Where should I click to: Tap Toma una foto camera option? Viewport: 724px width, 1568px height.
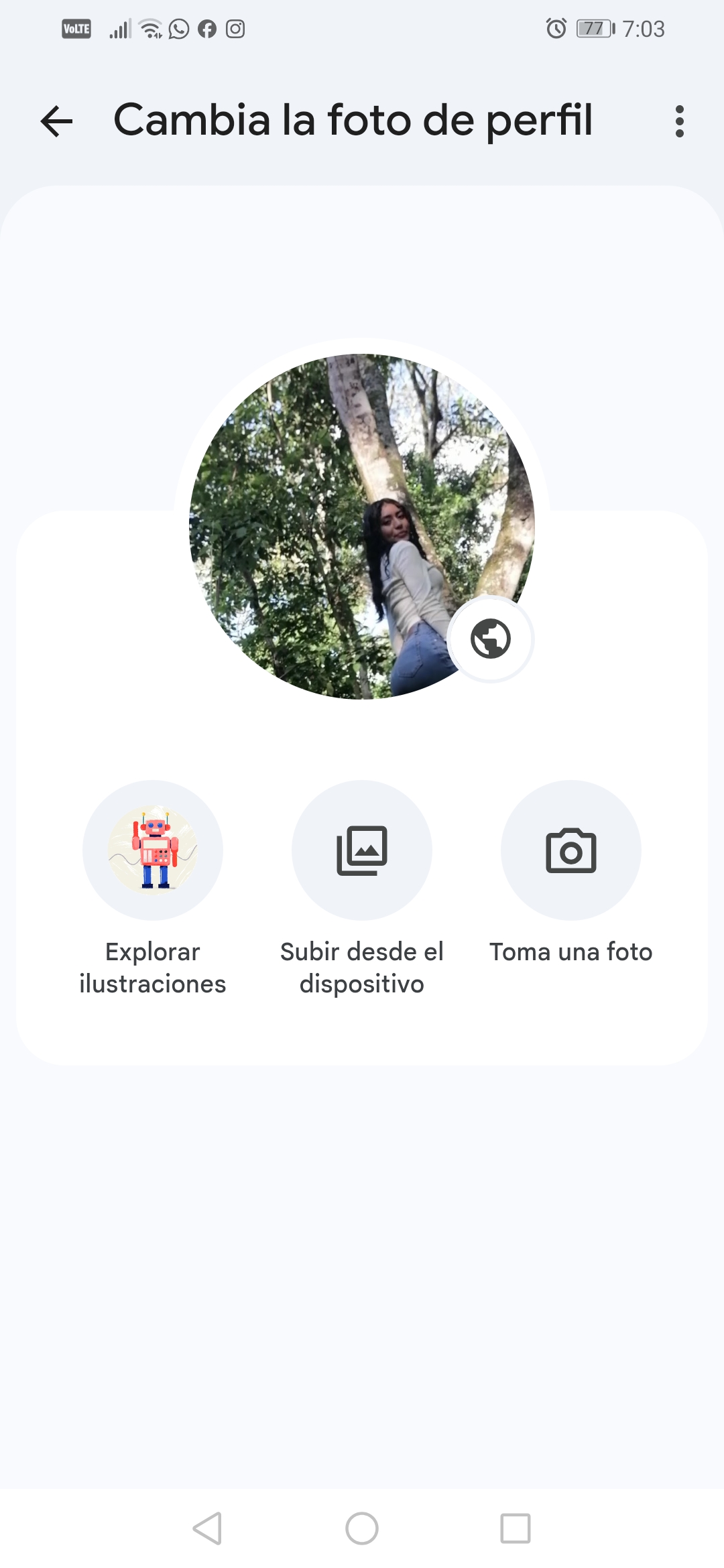tap(571, 850)
